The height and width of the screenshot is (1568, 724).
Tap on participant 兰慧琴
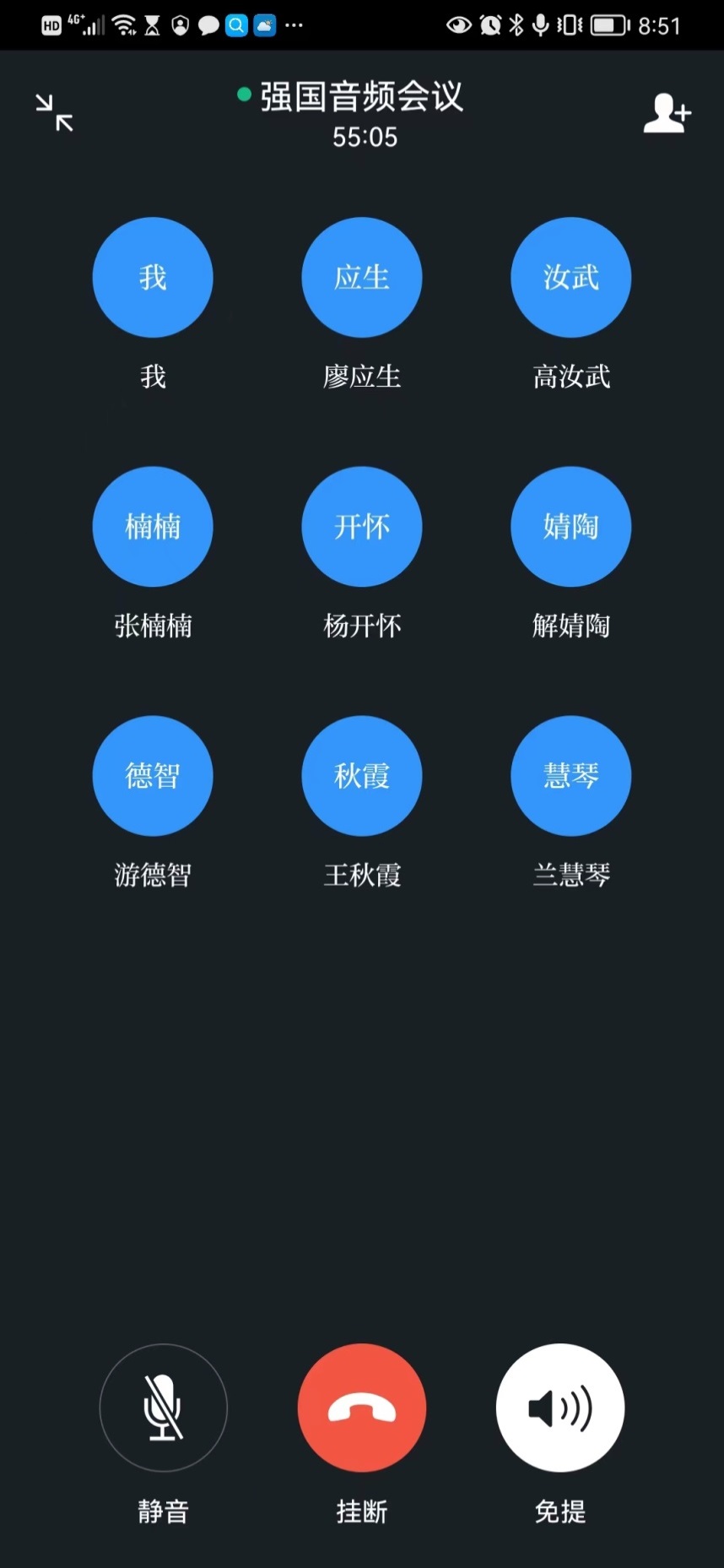pos(570,776)
